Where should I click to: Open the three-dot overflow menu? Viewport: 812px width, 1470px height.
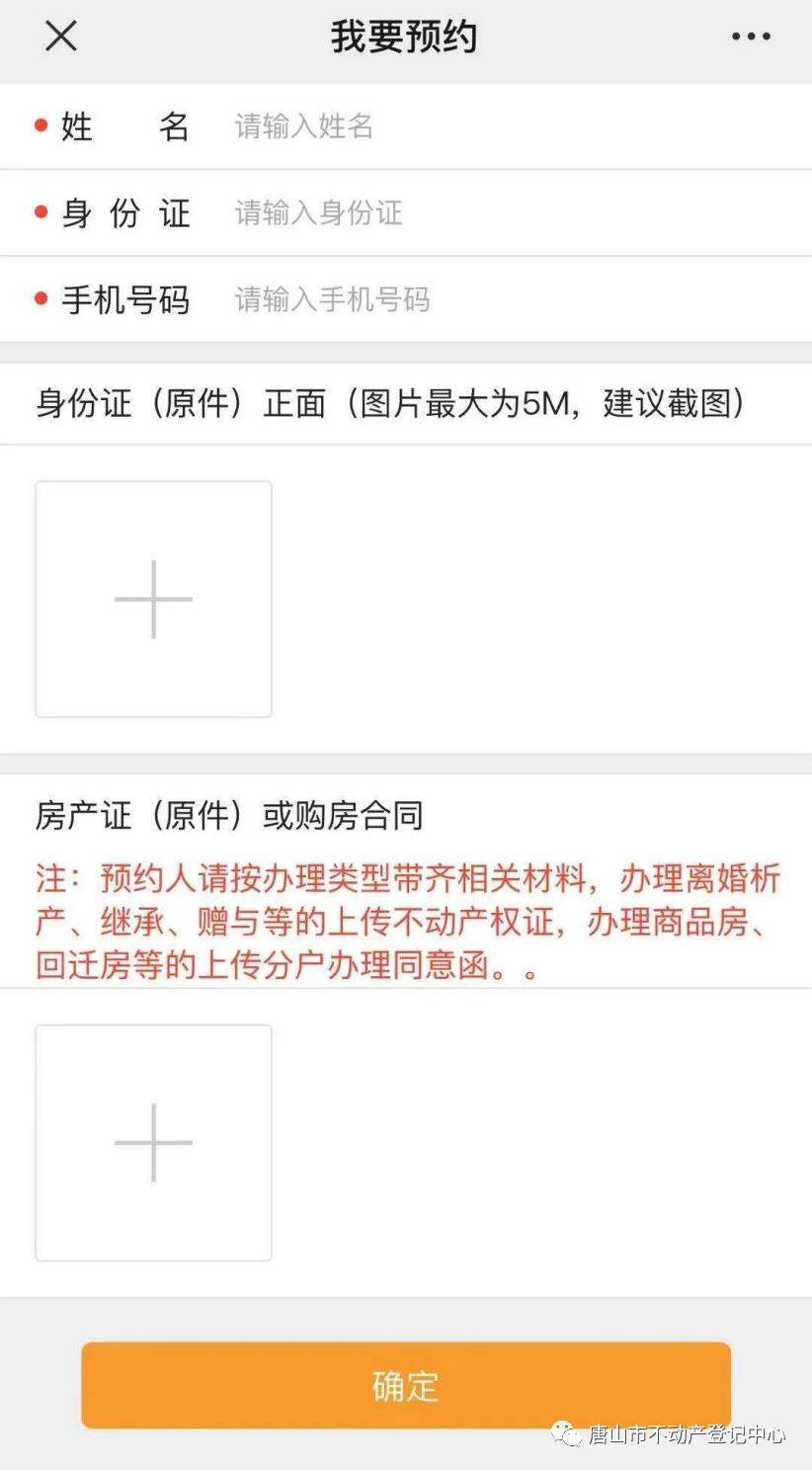(751, 38)
